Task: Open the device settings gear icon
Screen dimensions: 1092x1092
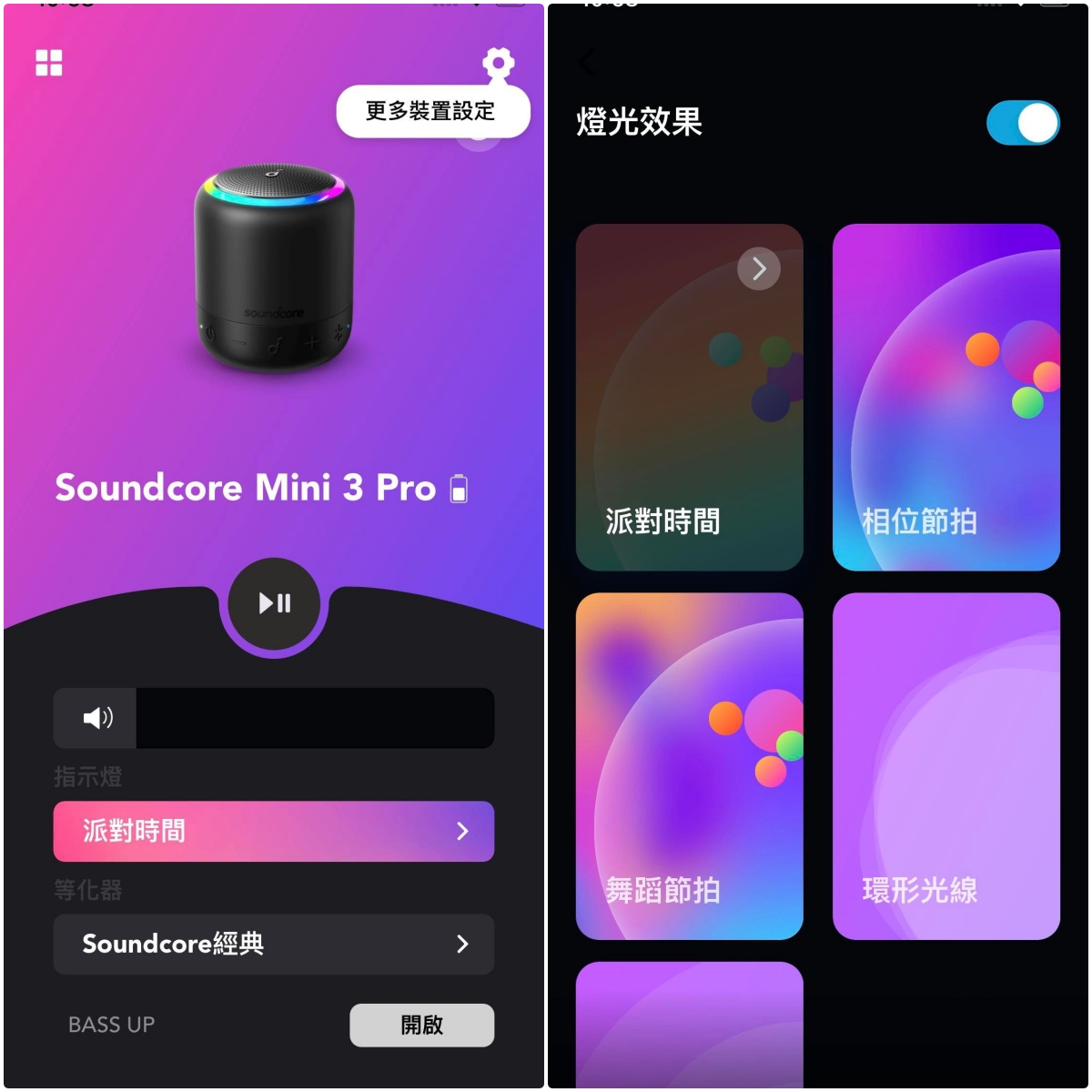Action: (498, 63)
